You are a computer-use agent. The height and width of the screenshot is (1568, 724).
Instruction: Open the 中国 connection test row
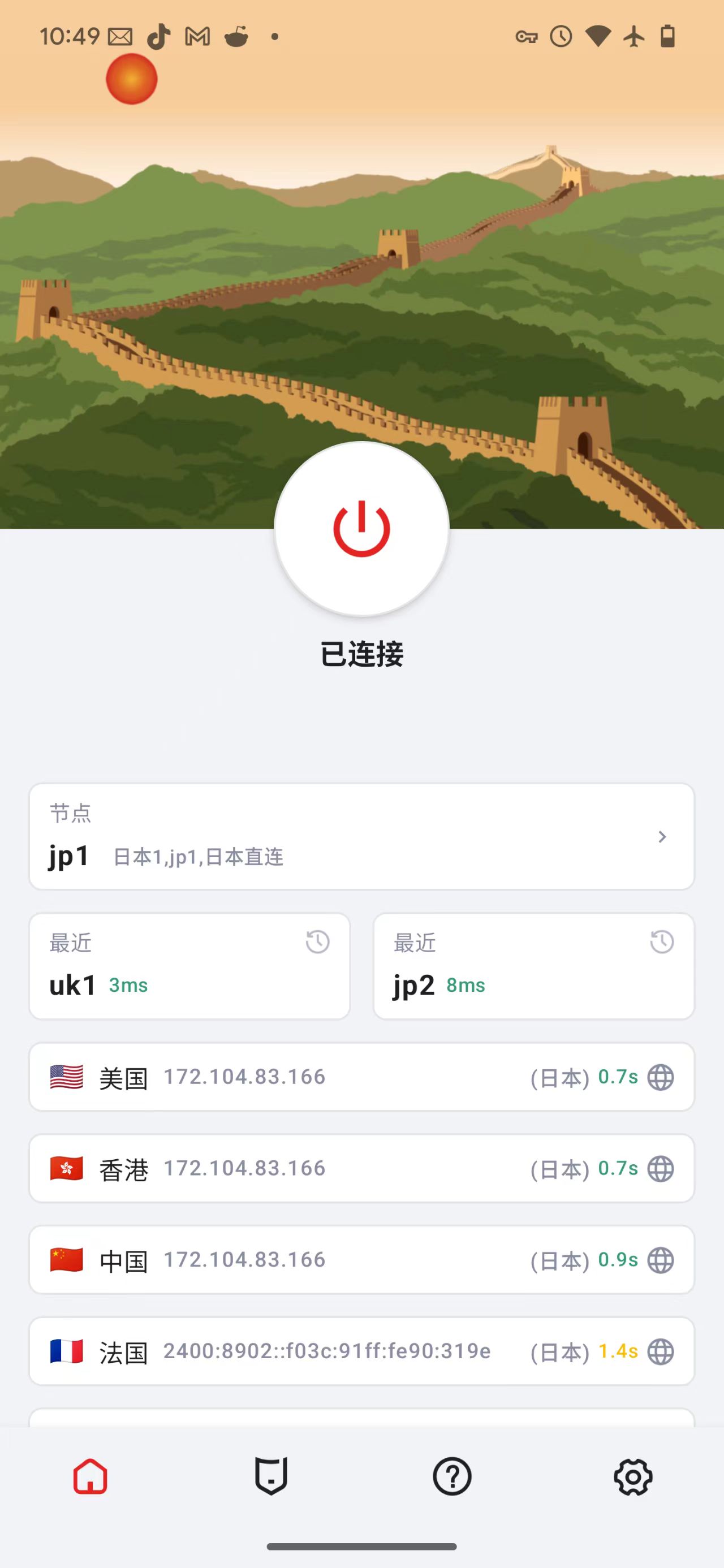point(361,1259)
